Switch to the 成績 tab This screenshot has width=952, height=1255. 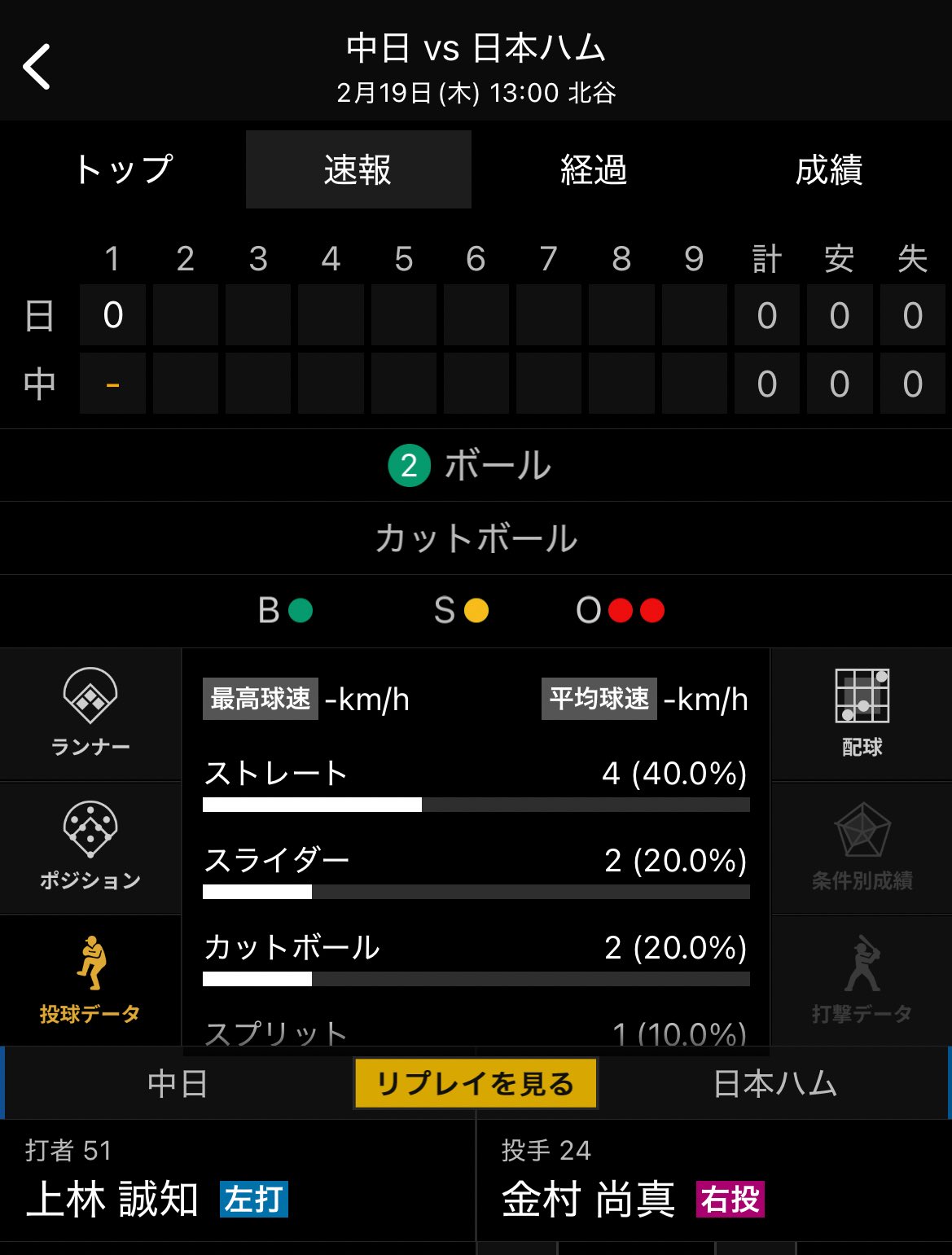tap(829, 170)
